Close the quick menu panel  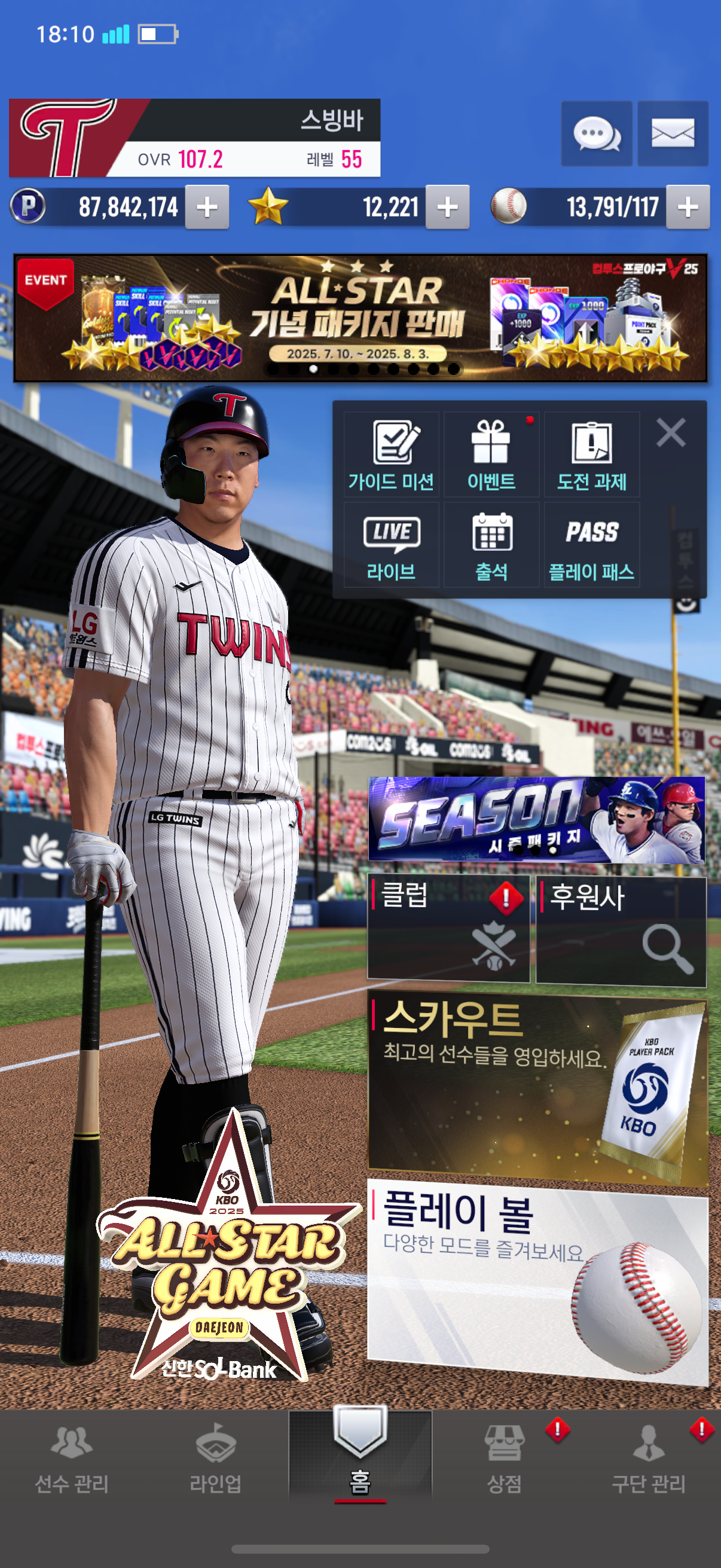click(671, 433)
